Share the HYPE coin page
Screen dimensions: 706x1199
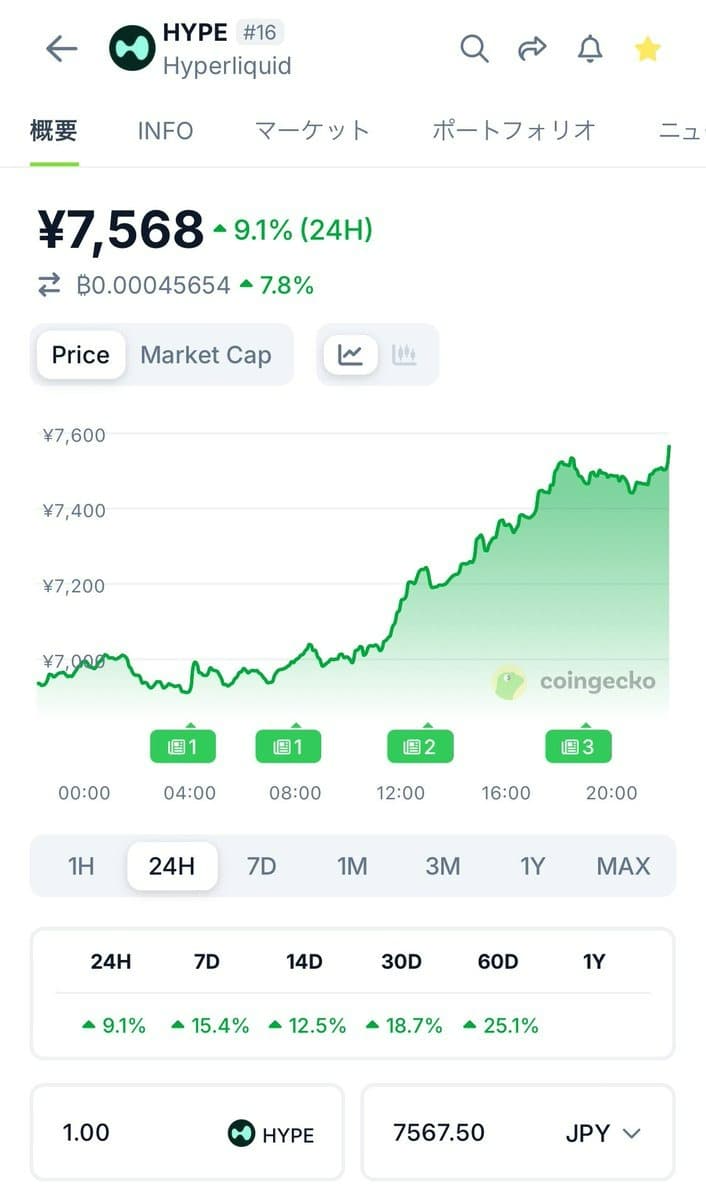pyautogui.click(x=532, y=48)
